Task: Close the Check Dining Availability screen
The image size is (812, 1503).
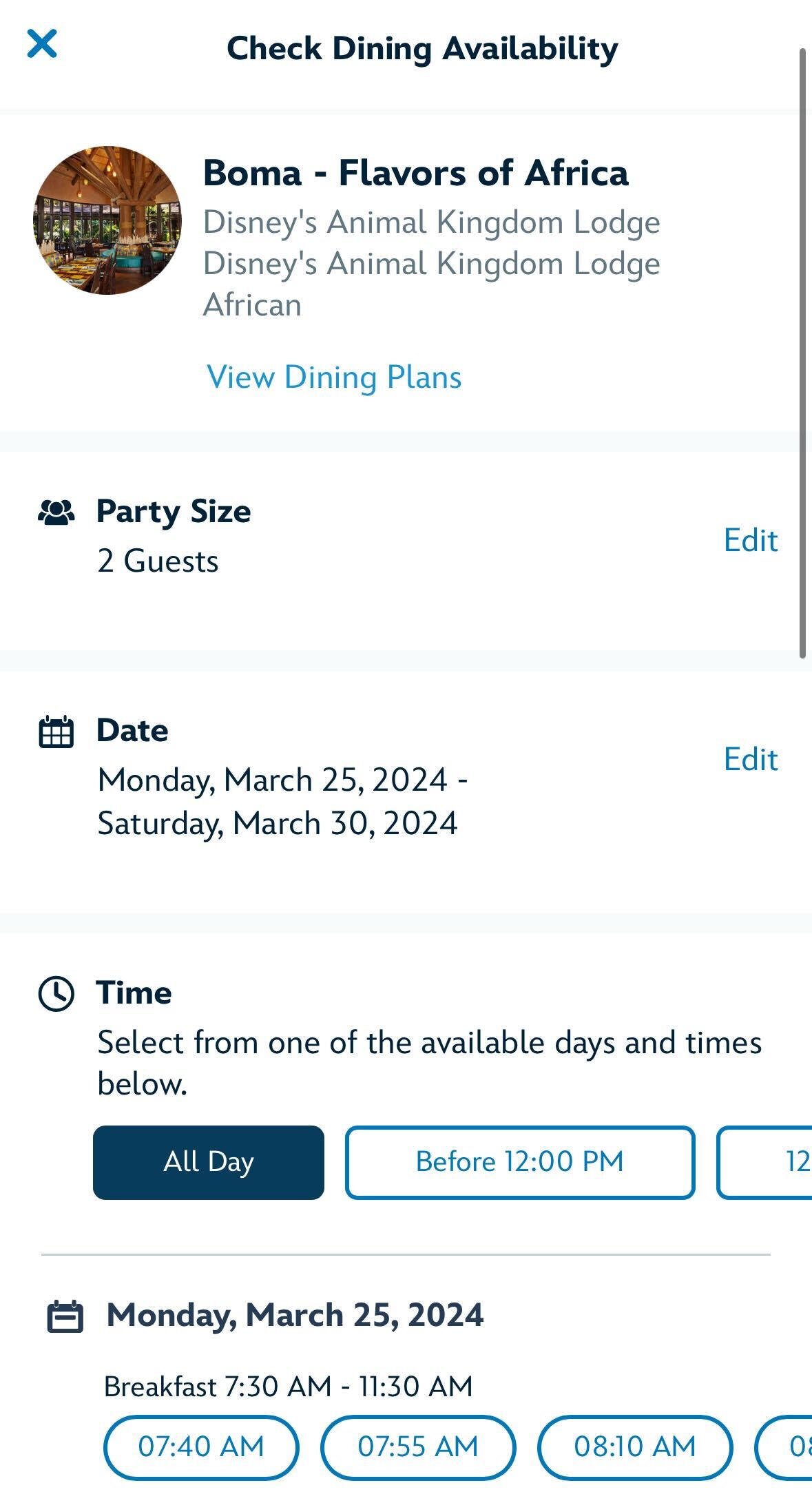Action: click(42, 44)
